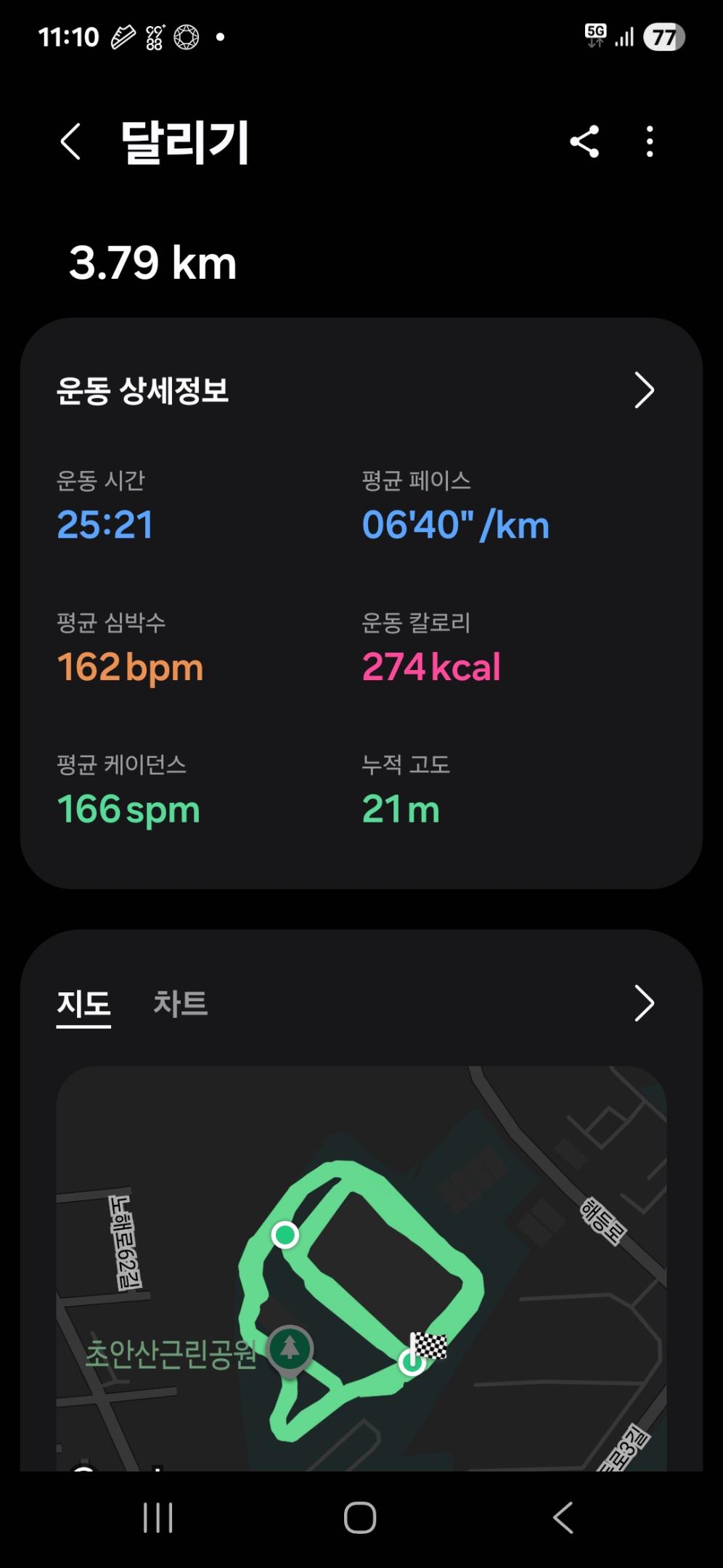Select the 지도 tab
Viewport: 723px width, 1568px height.
84,1003
